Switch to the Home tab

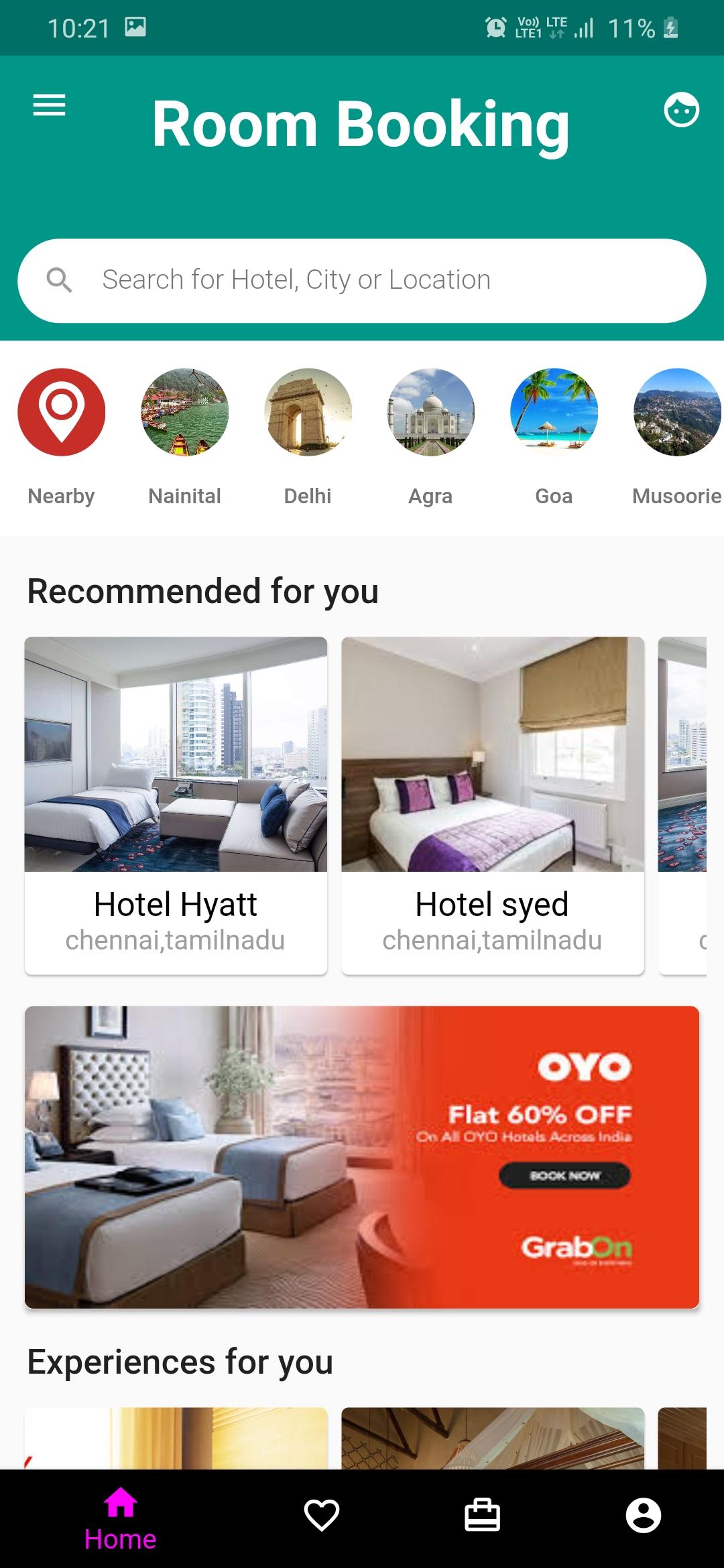[121, 1518]
